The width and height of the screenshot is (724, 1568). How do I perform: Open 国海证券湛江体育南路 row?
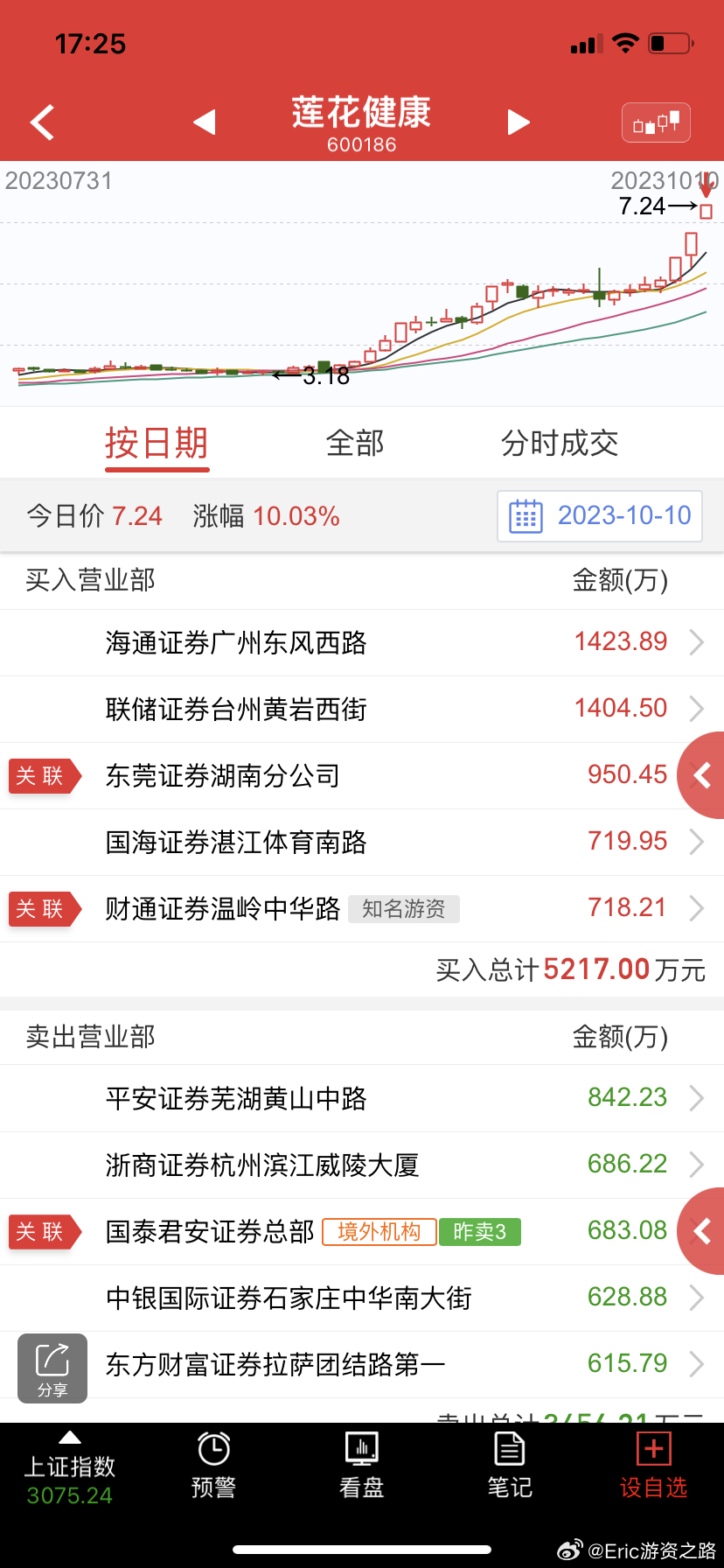[x=362, y=843]
